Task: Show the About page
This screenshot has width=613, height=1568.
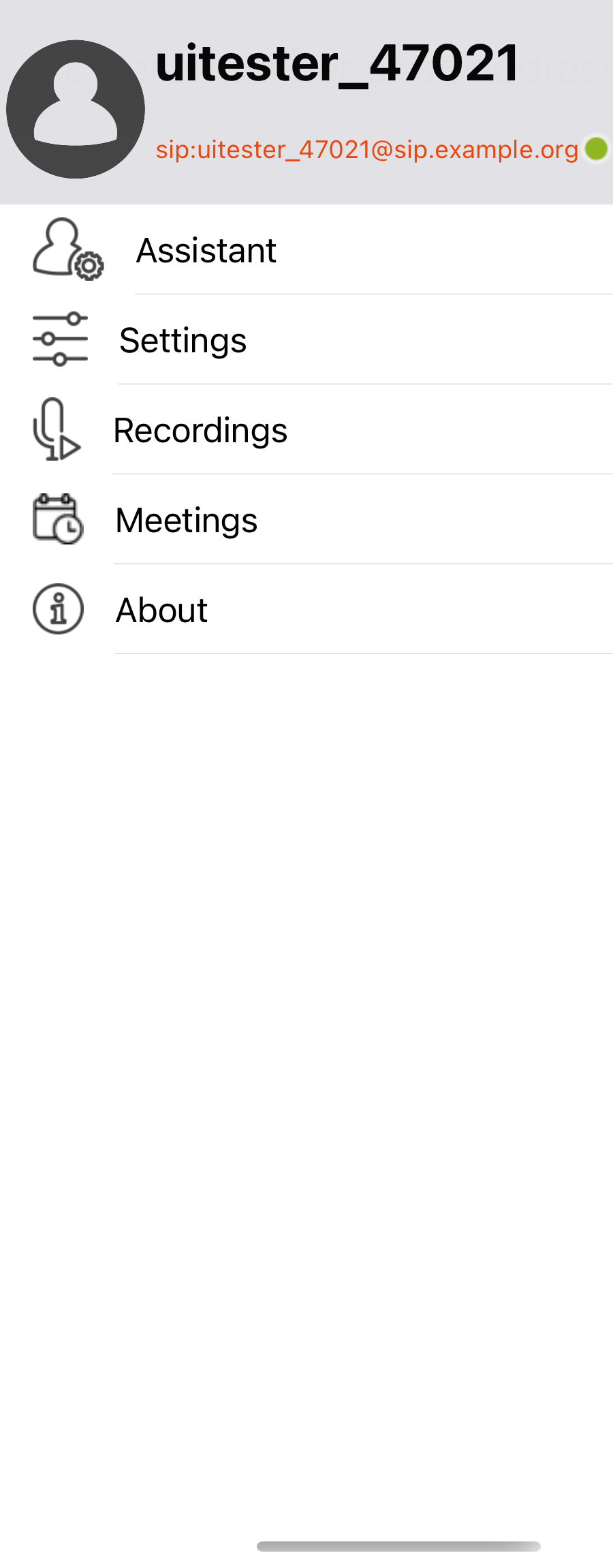Action: (x=161, y=610)
